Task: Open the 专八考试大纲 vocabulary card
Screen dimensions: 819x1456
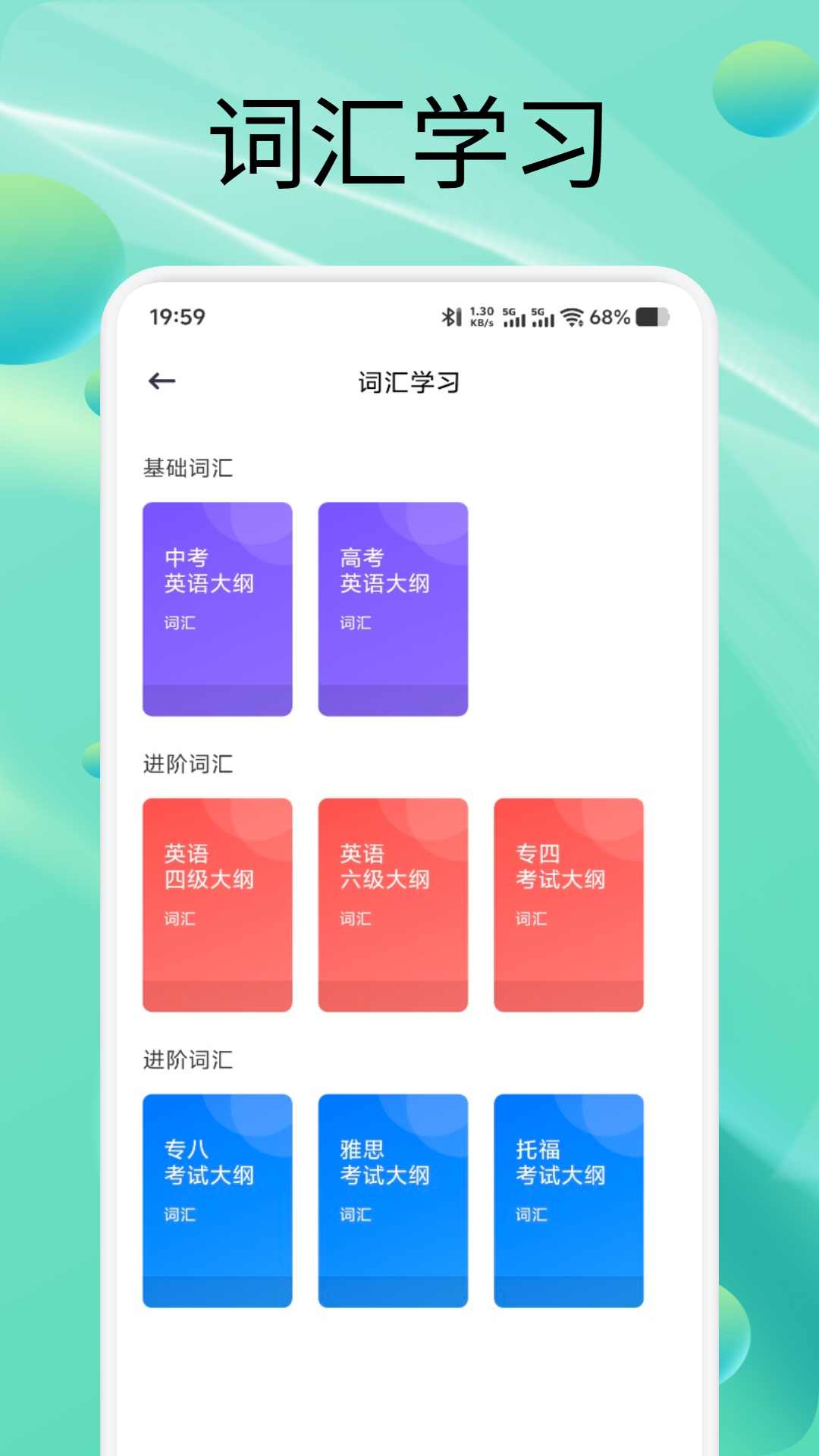Action: pyautogui.click(x=217, y=1198)
